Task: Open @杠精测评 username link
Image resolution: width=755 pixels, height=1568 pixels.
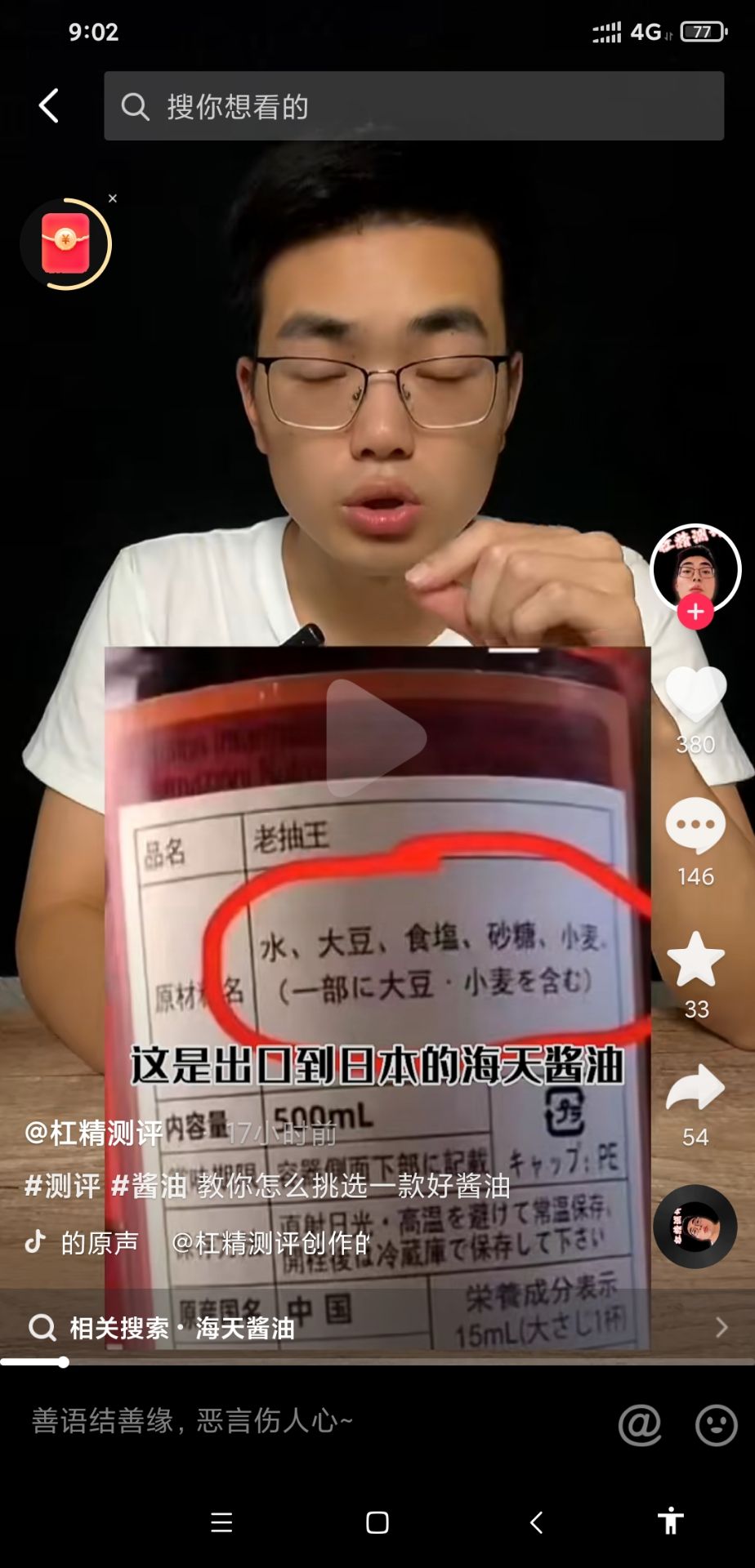Action: pyautogui.click(x=94, y=1133)
